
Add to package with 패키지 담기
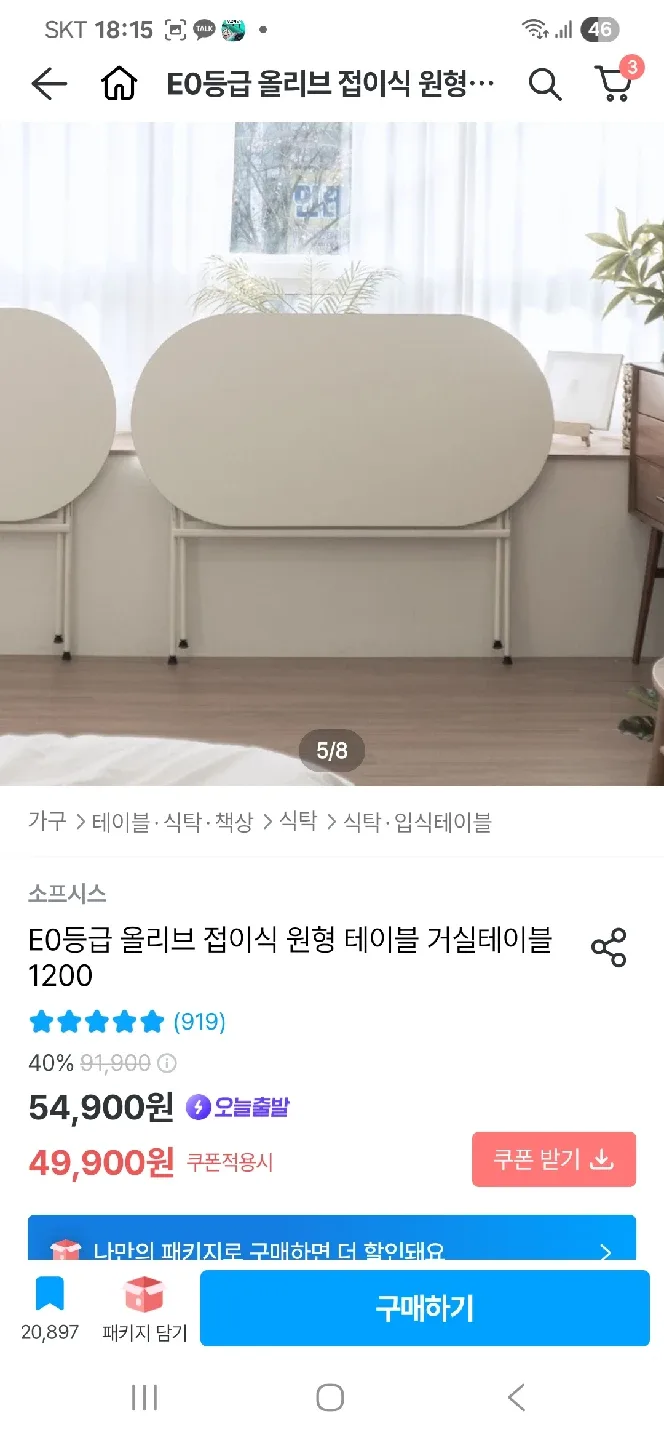[144, 1308]
